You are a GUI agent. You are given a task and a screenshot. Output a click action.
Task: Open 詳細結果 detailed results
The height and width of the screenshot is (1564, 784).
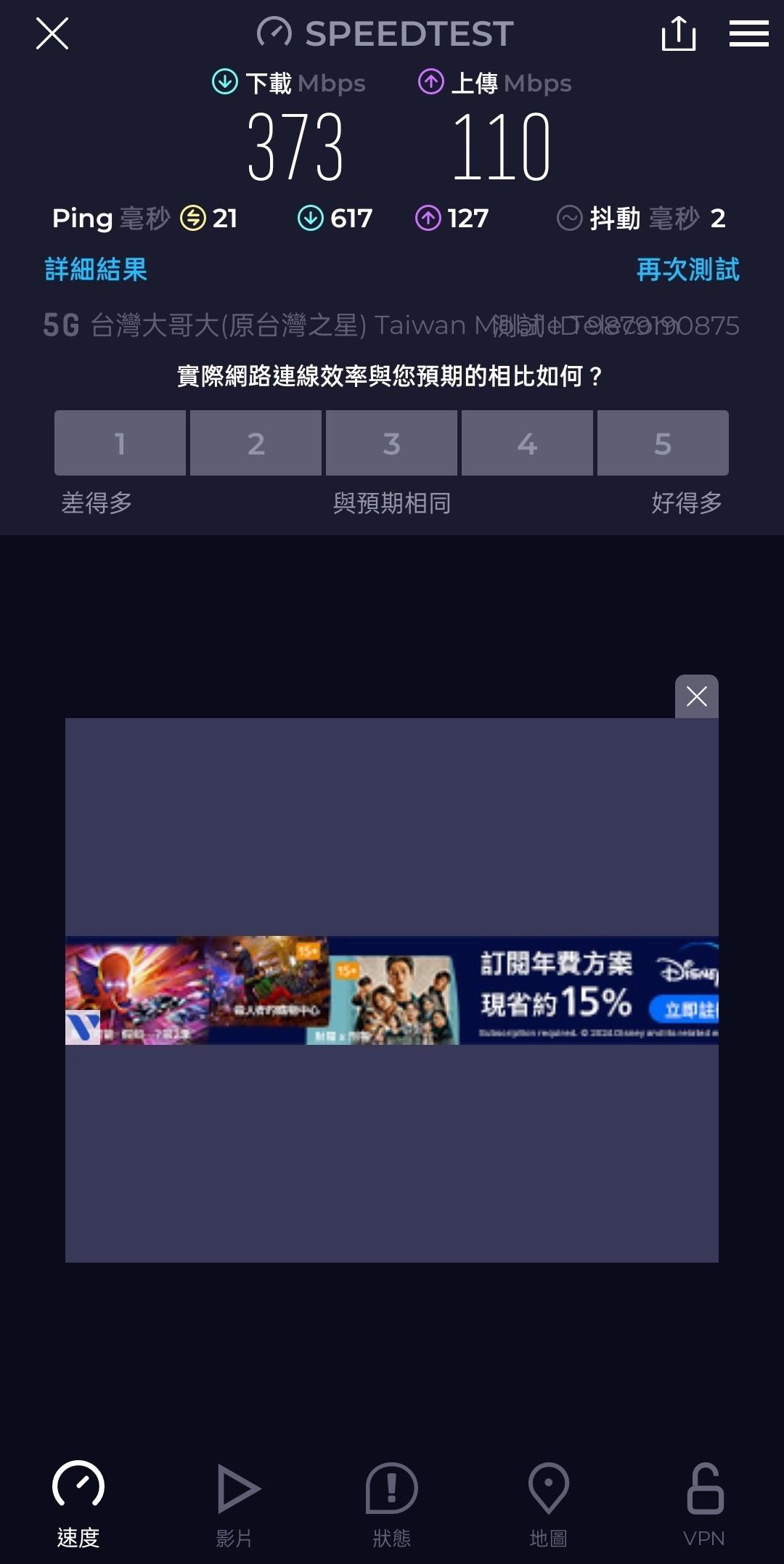96,269
